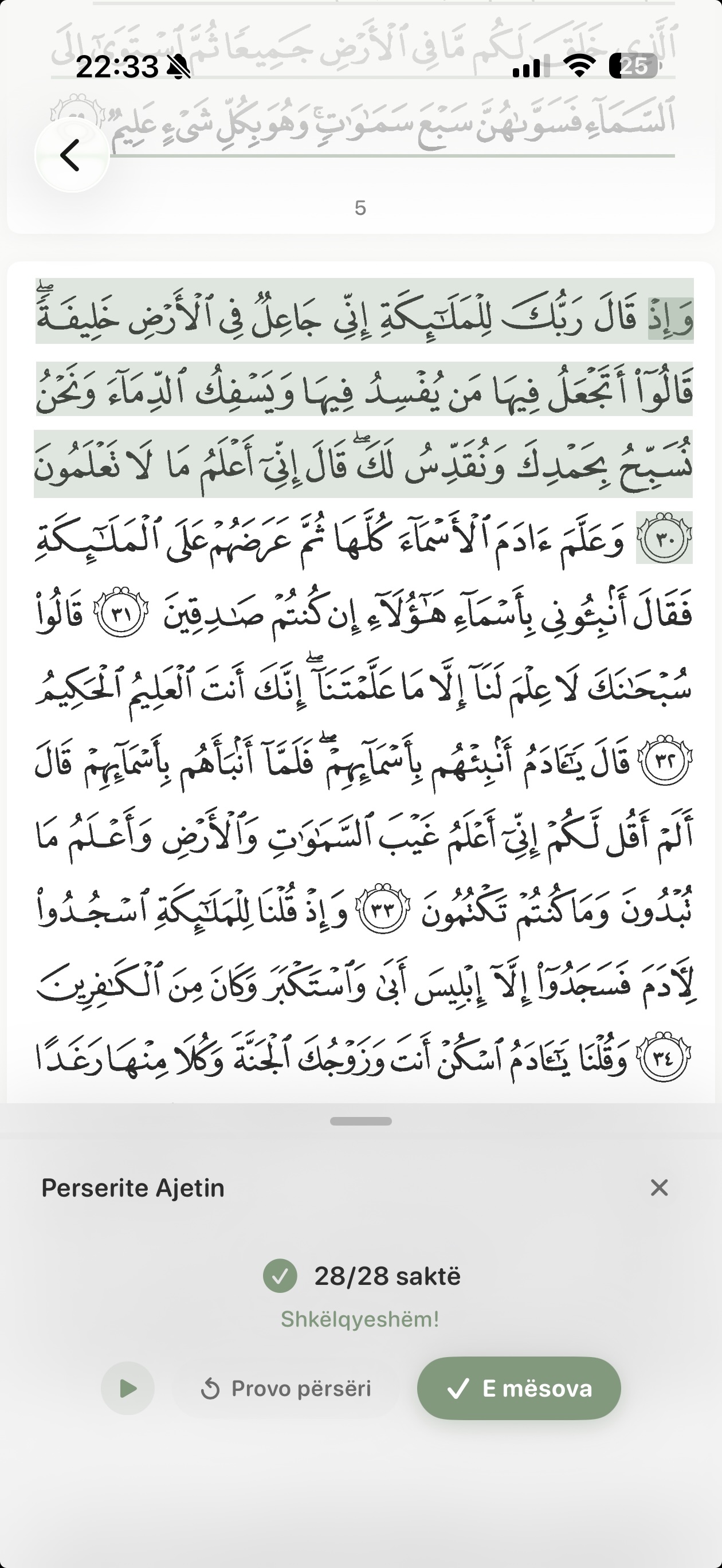Confirm with E mësova button
Image resolution: width=722 pixels, height=1568 pixels.
(x=519, y=1388)
